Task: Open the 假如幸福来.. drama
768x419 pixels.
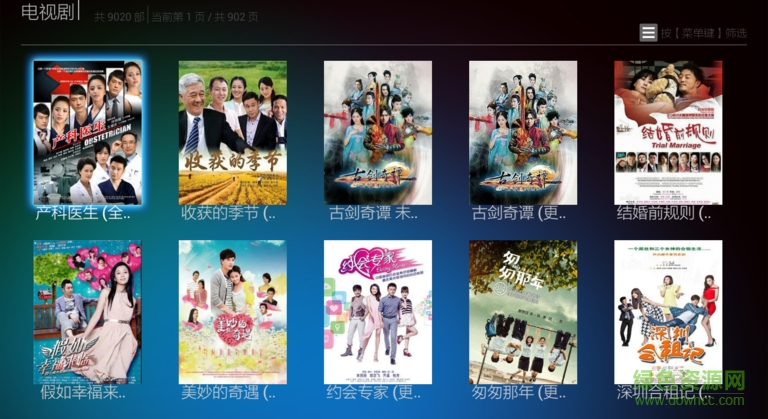Action: [87, 311]
